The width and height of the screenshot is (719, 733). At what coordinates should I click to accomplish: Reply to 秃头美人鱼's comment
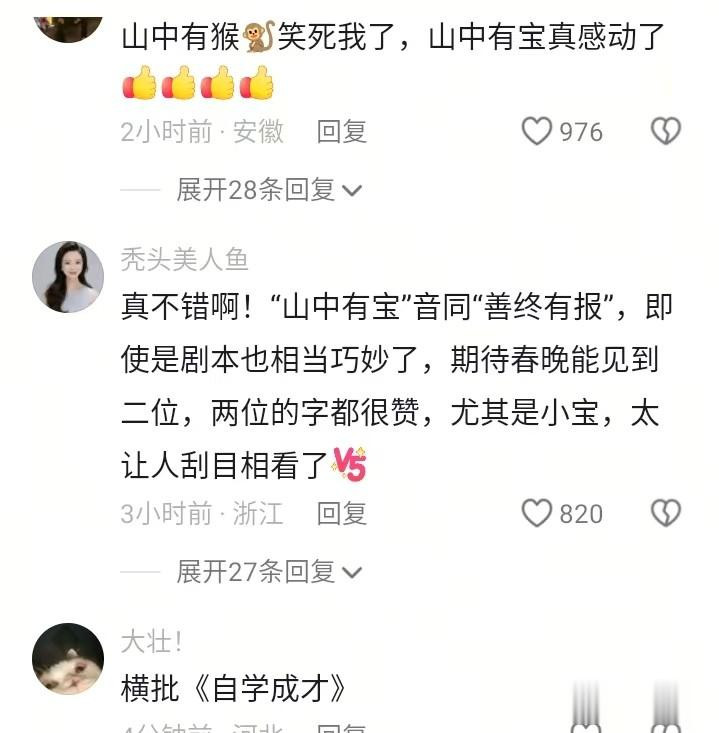click(x=342, y=514)
